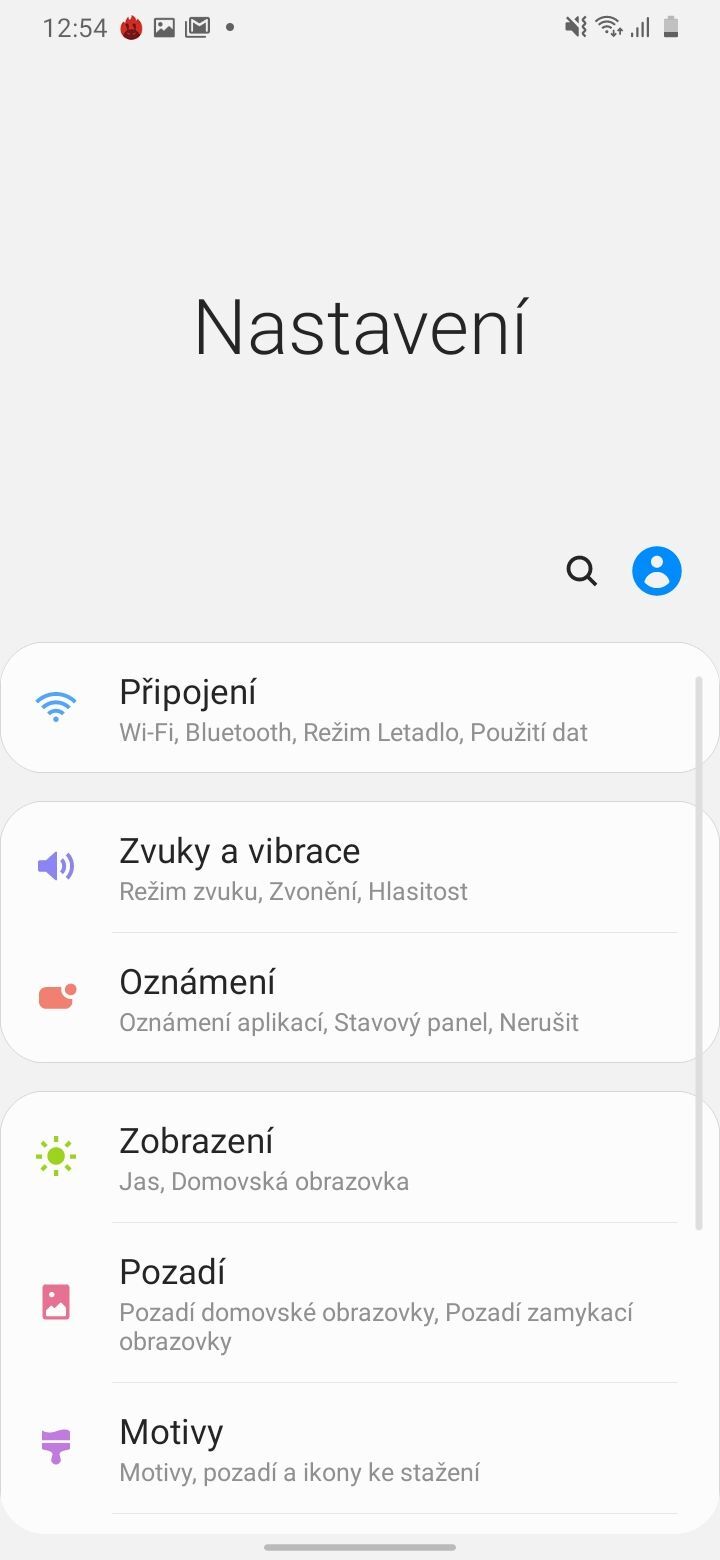Screen dimensions: 720x1560
Task: Select the Zvuky a vibrace speaker icon
Action: tap(56, 866)
